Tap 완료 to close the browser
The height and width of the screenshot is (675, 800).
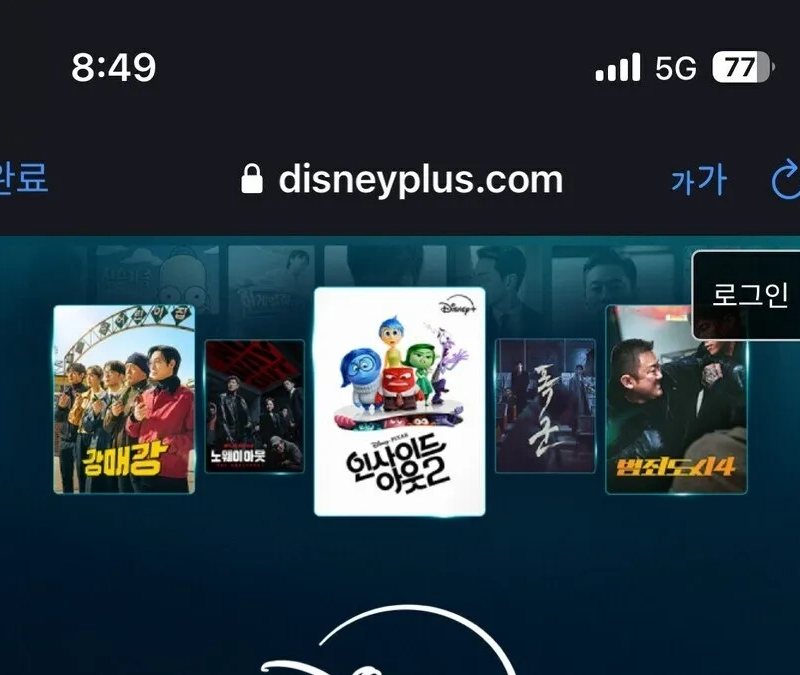pos(22,180)
